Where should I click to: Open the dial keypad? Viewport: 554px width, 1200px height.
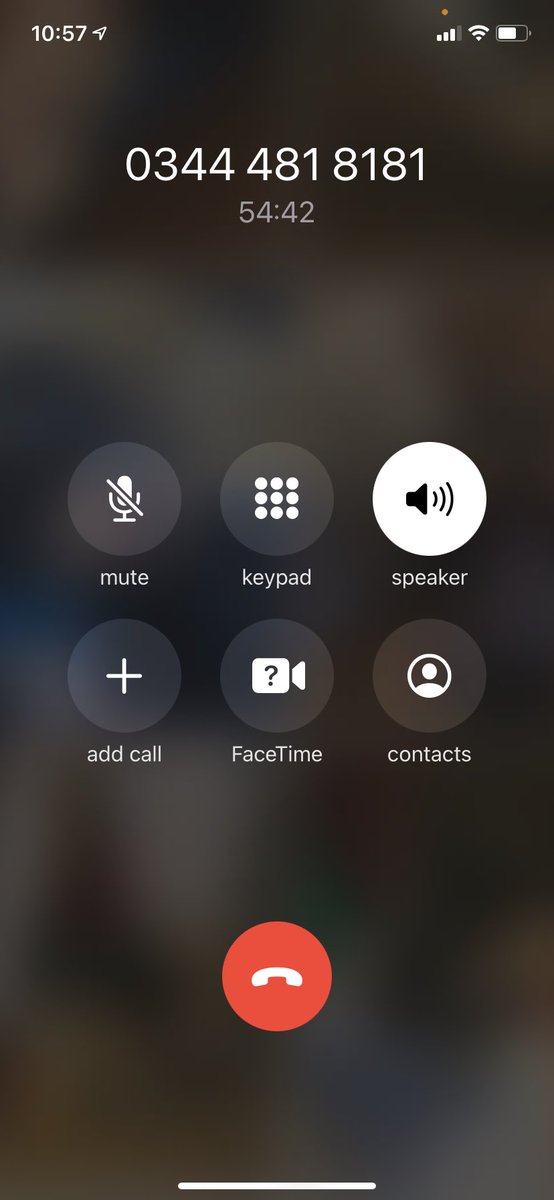point(277,499)
